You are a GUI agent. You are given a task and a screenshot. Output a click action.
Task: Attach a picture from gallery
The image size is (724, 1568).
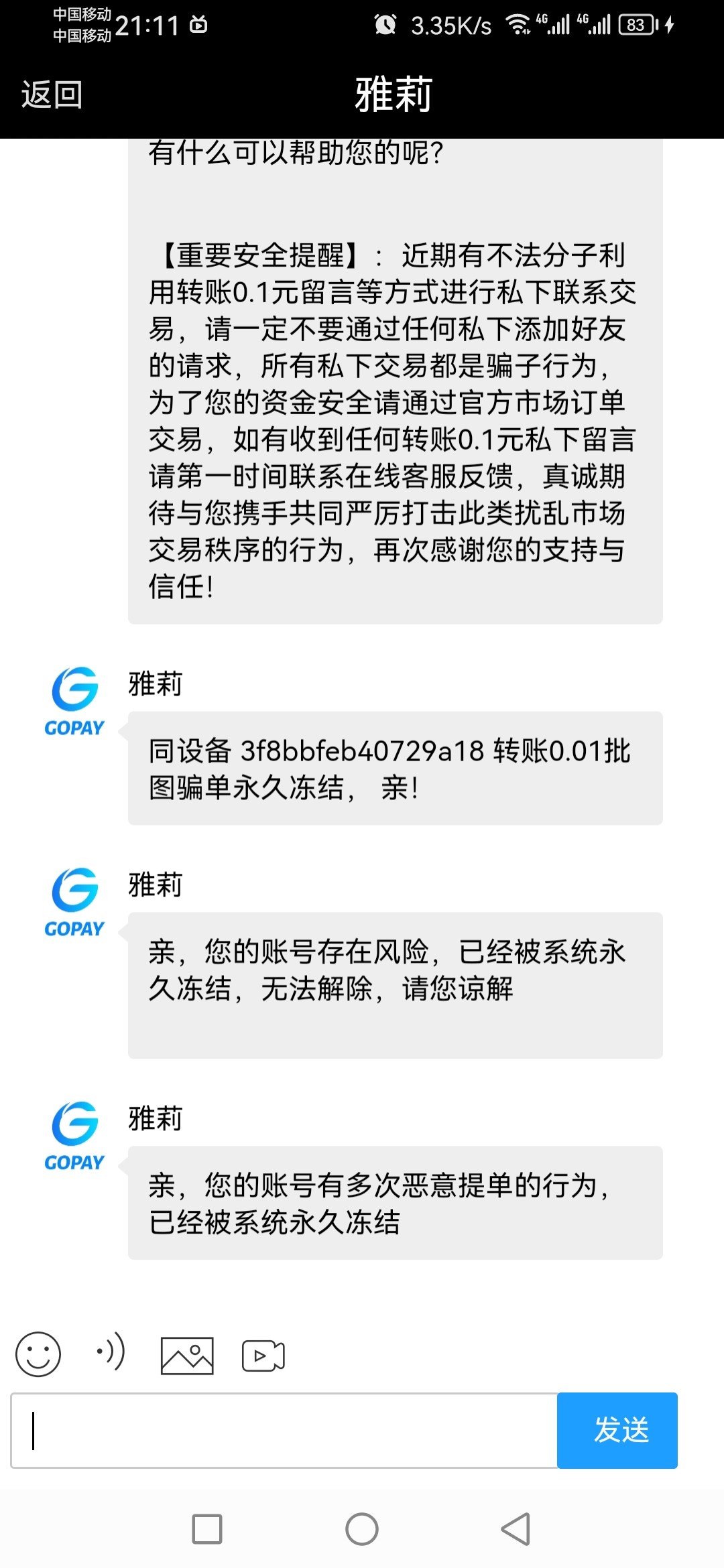187,1356
